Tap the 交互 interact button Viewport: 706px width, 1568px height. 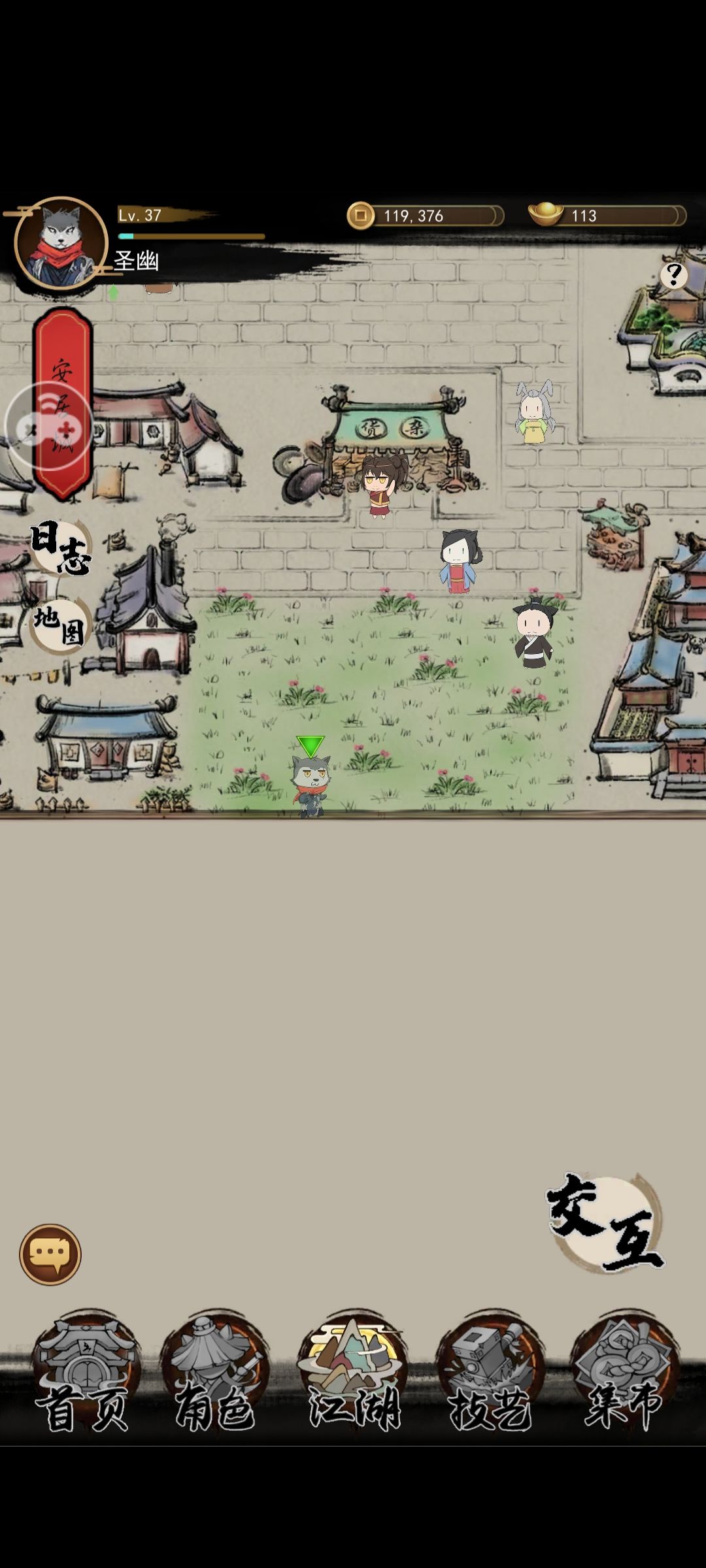click(x=606, y=1223)
